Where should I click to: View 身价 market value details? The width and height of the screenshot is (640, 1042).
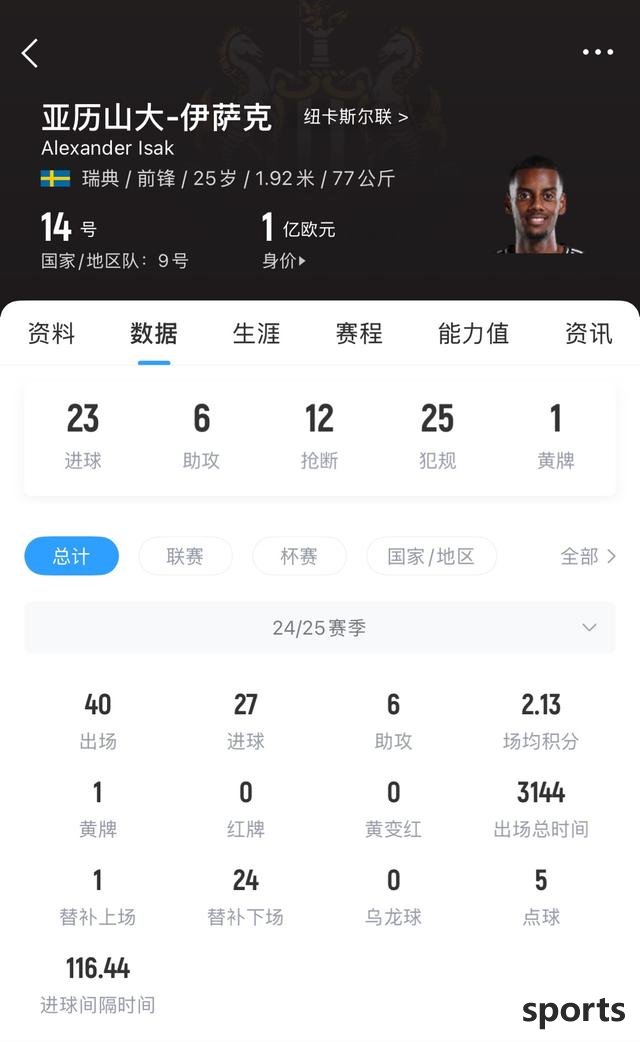(x=284, y=261)
